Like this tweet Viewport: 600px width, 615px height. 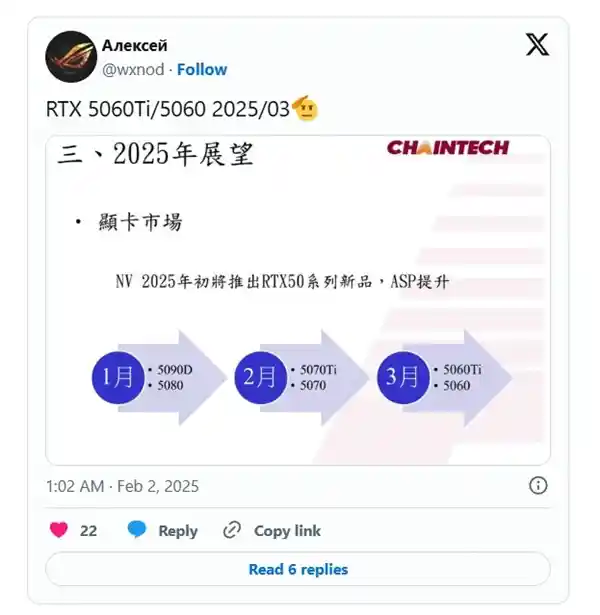[x=60, y=530]
